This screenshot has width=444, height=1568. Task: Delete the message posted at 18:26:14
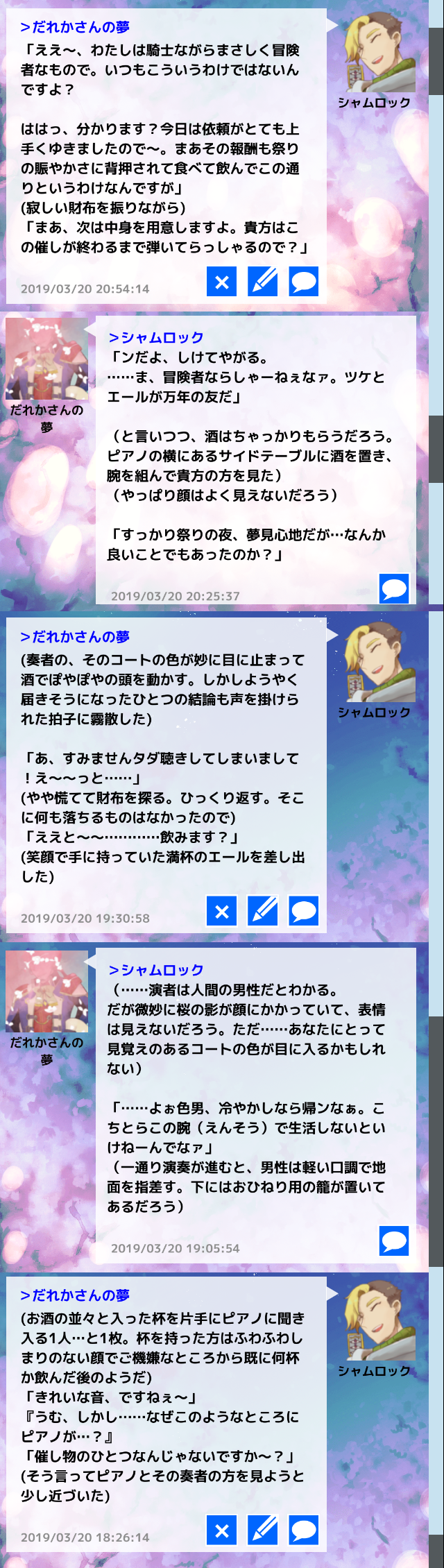point(222,1531)
